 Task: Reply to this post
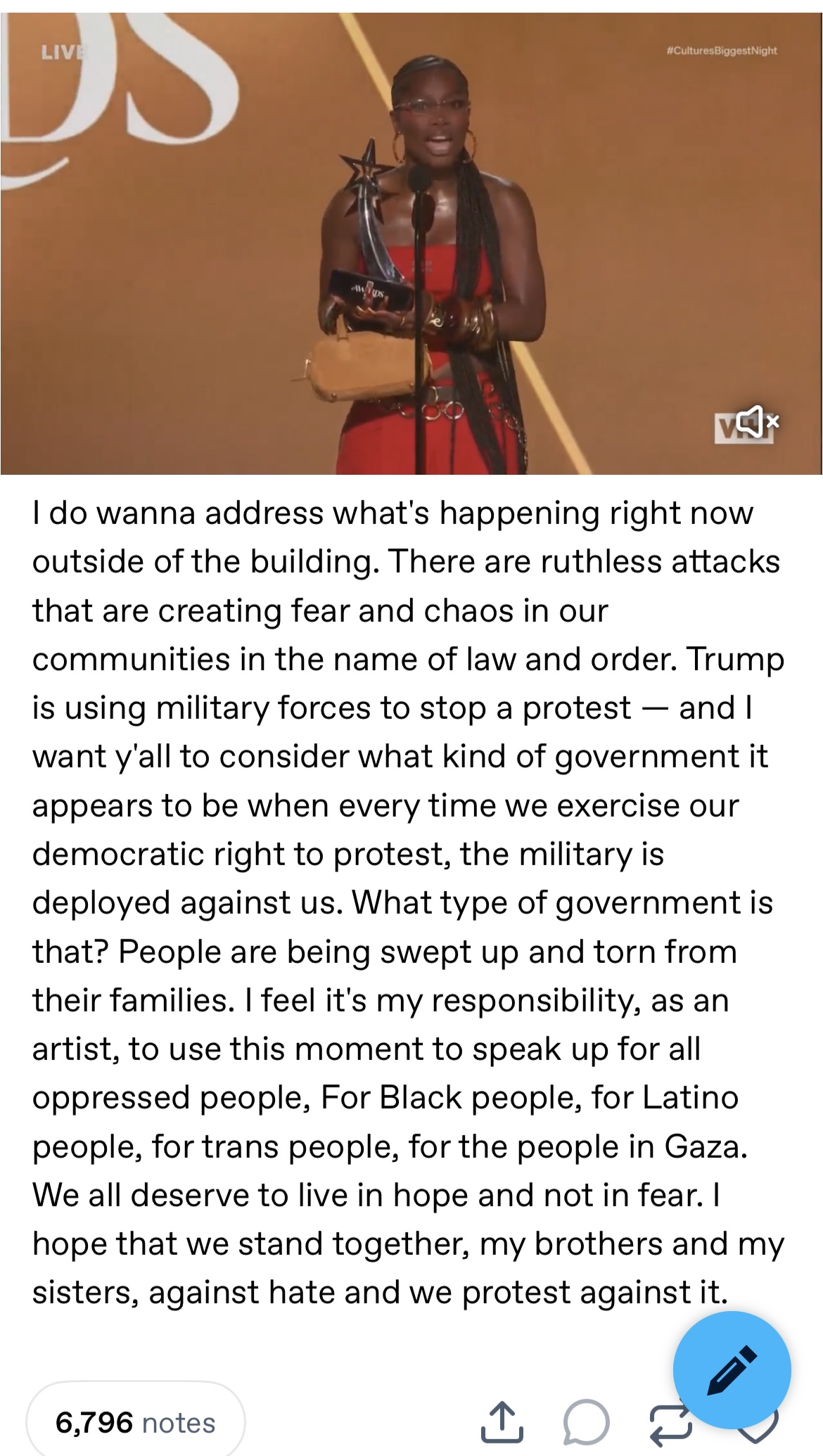click(x=586, y=1422)
